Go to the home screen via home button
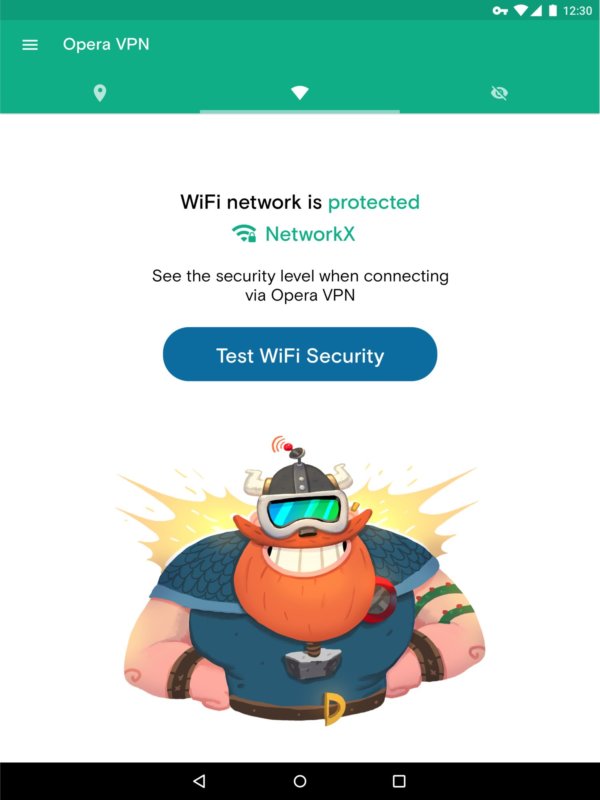The height and width of the screenshot is (800, 600). (300, 781)
